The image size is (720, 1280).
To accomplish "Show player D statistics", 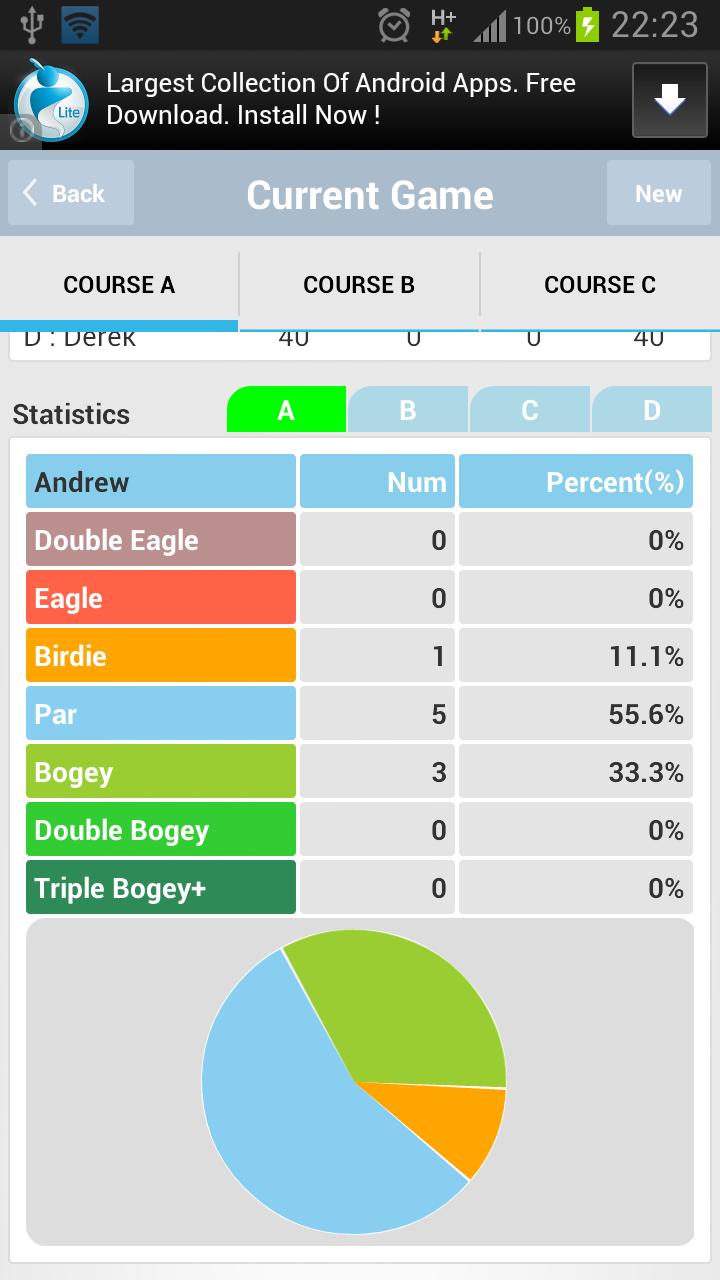I will click(651, 409).
